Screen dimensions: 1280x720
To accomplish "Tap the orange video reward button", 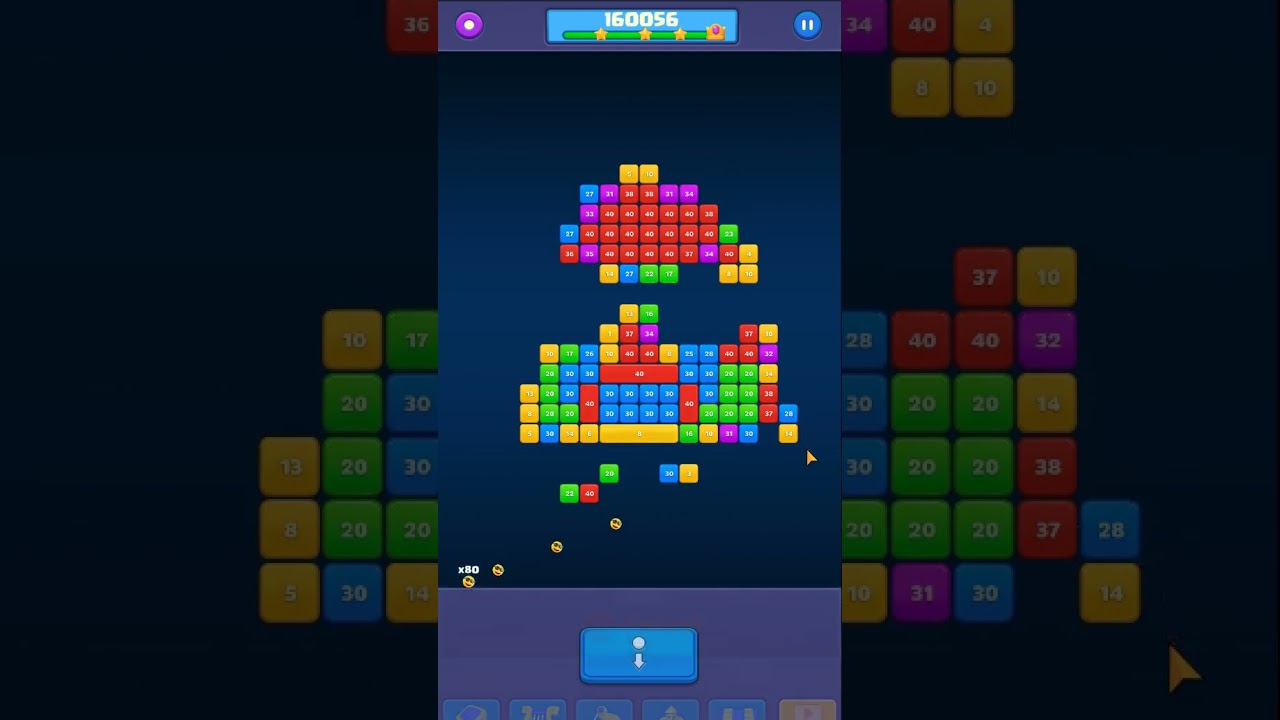I will pos(807,711).
